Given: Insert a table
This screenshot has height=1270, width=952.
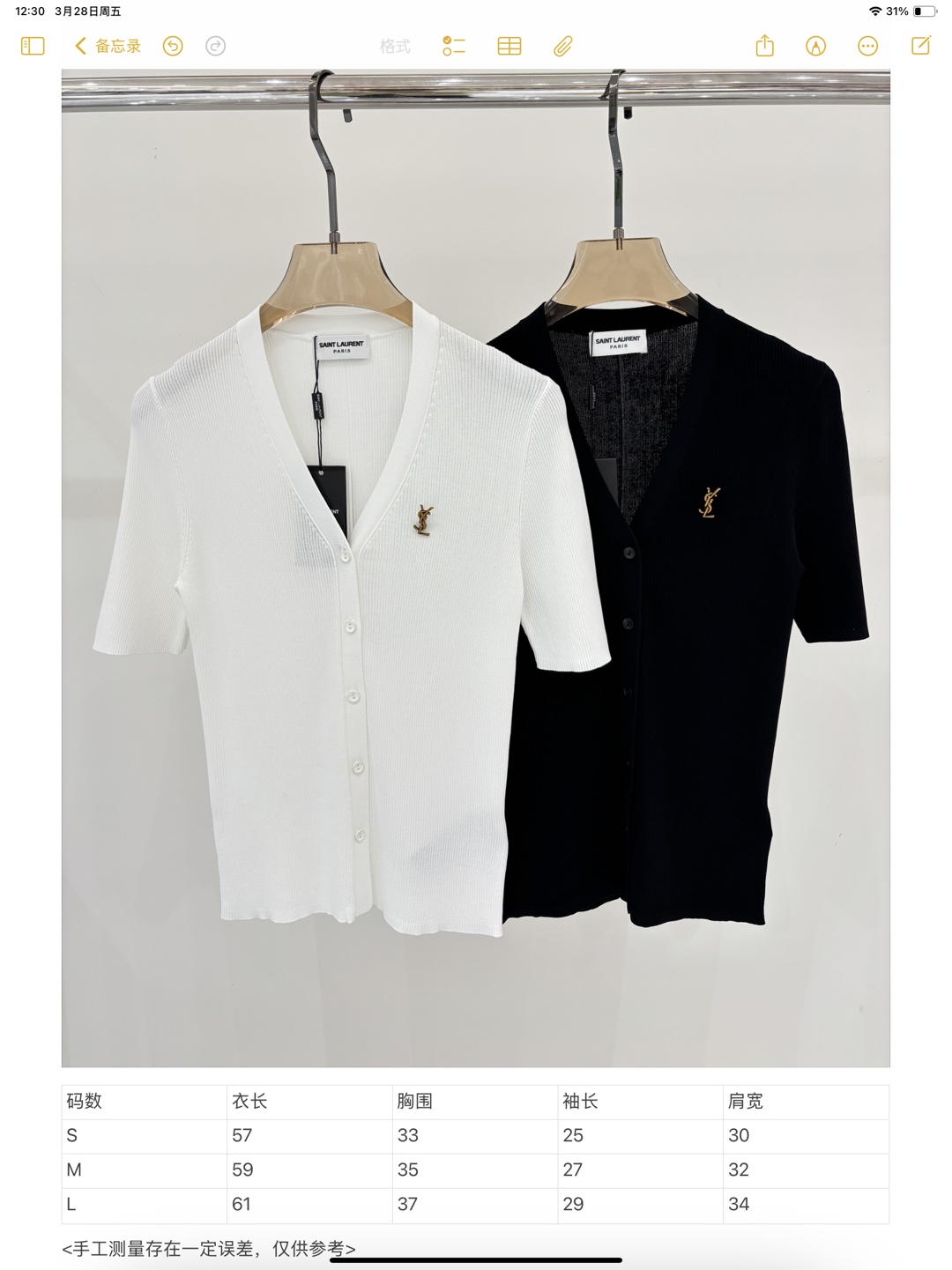Looking at the screenshot, I should pyautogui.click(x=509, y=46).
